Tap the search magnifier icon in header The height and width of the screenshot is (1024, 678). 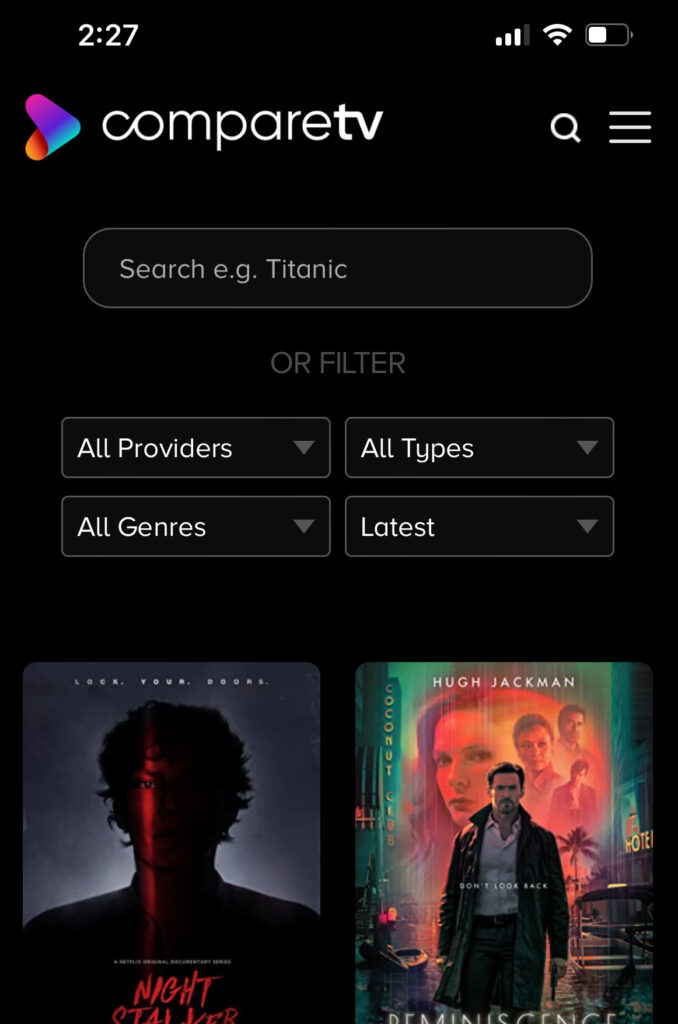[566, 128]
